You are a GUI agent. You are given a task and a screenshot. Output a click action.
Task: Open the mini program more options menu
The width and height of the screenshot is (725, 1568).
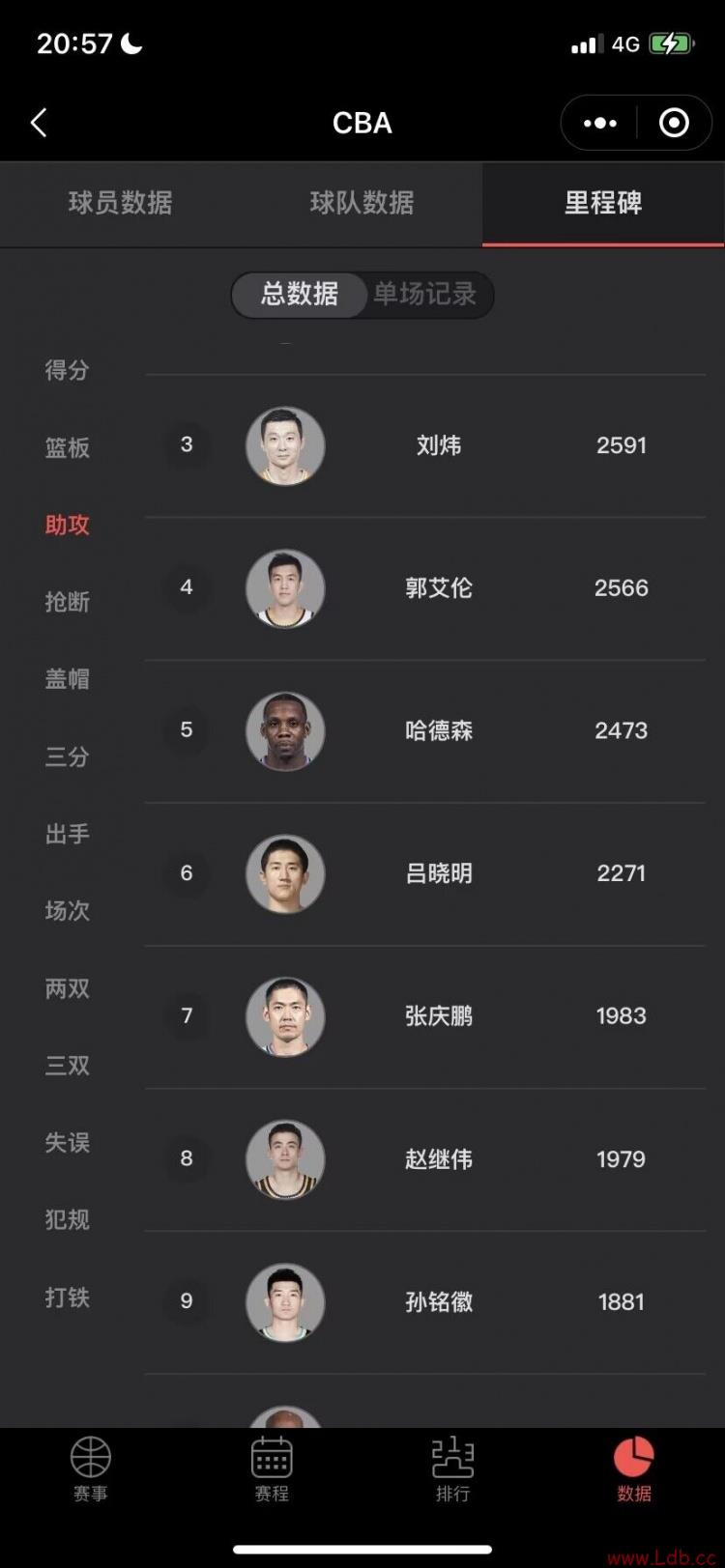pyautogui.click(x=599, y=123)
